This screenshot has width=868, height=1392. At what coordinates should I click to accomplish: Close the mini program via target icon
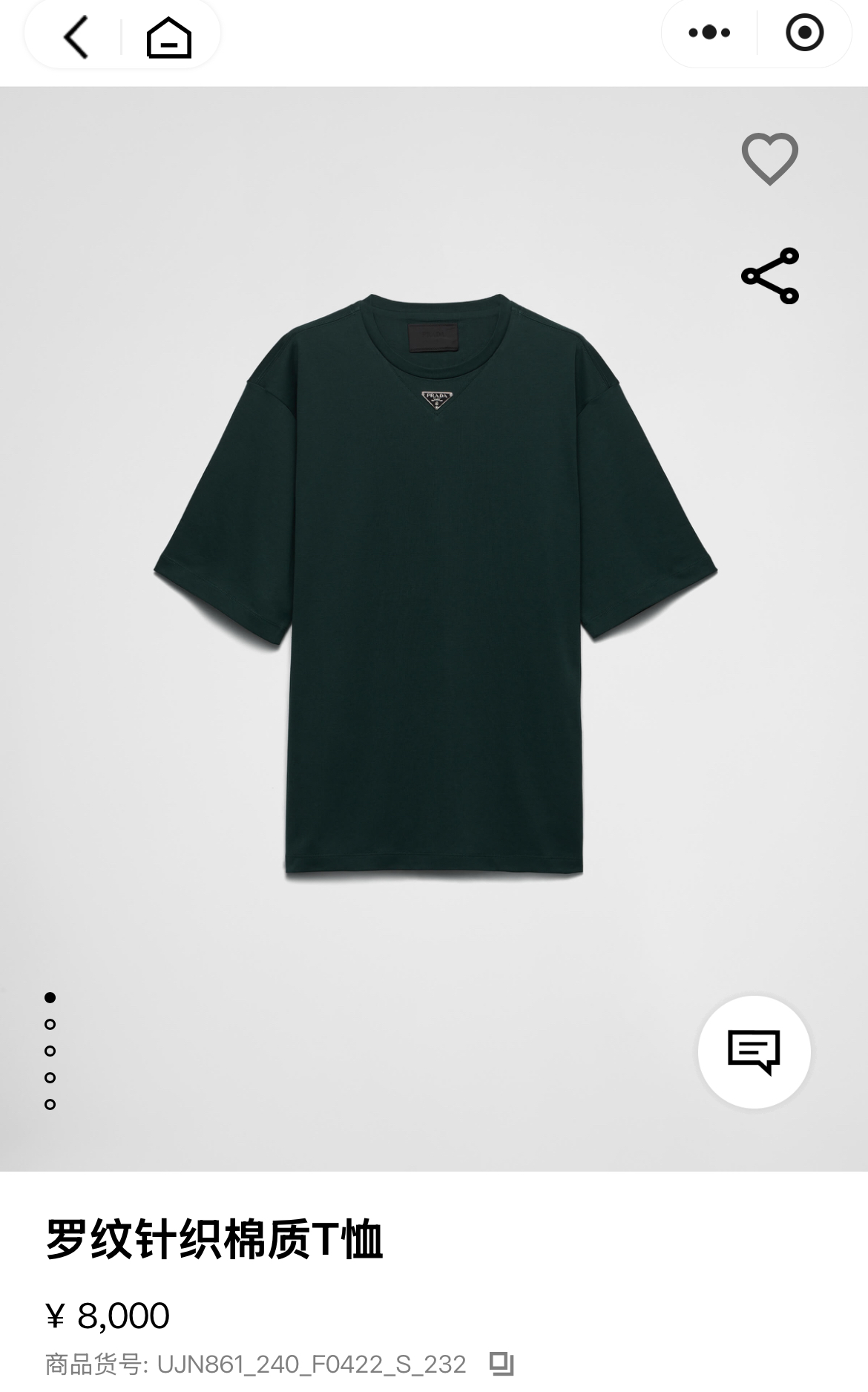(x=804, y=33)
